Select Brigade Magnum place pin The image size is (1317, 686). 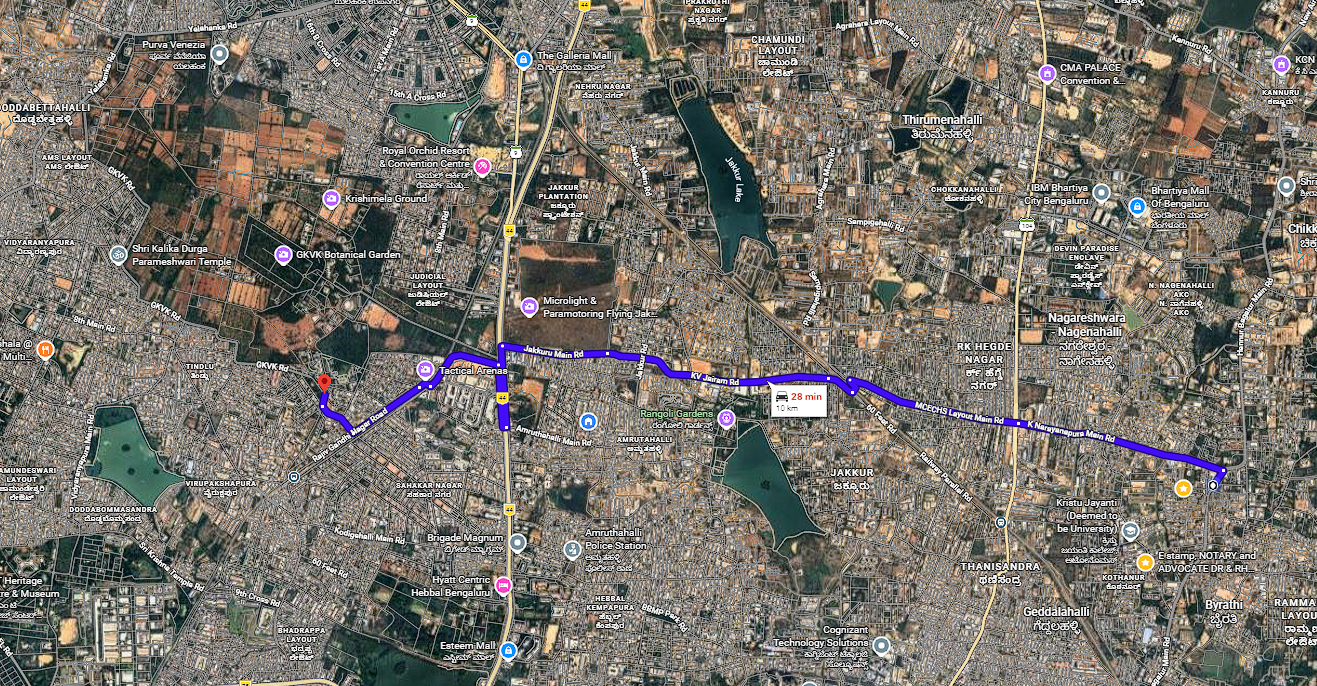(x=517, y=543)
